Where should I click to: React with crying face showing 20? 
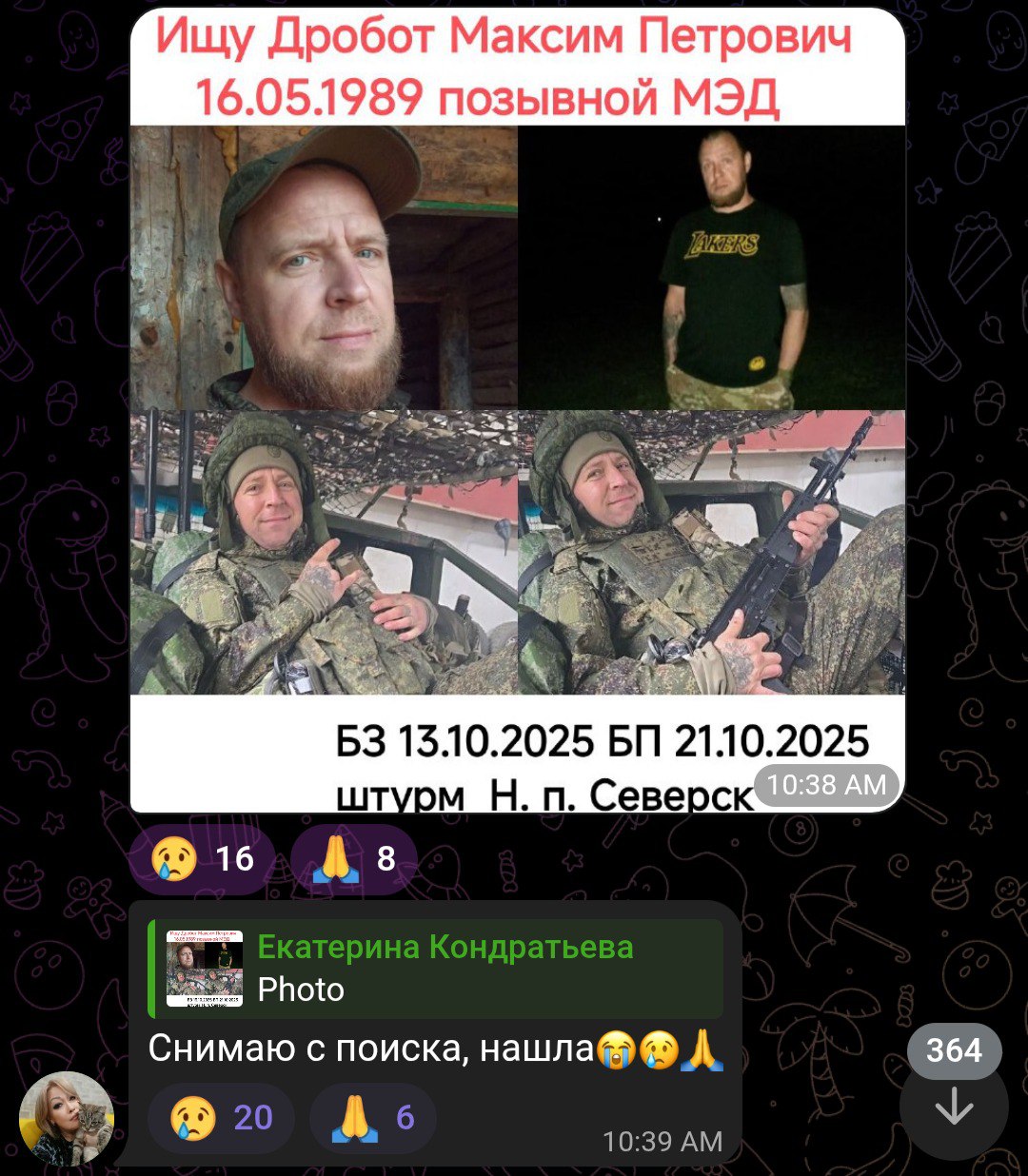tap(221, 1118)
